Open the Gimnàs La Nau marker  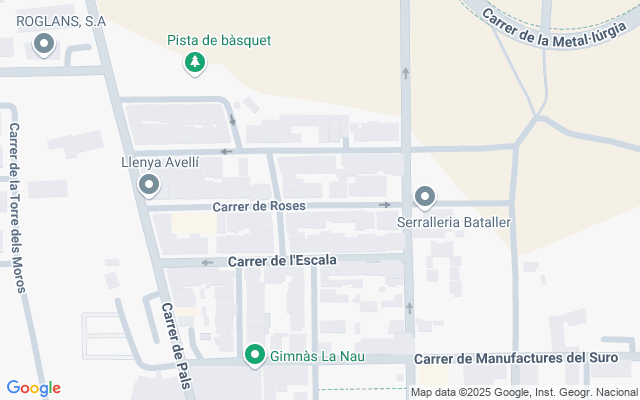255,355
